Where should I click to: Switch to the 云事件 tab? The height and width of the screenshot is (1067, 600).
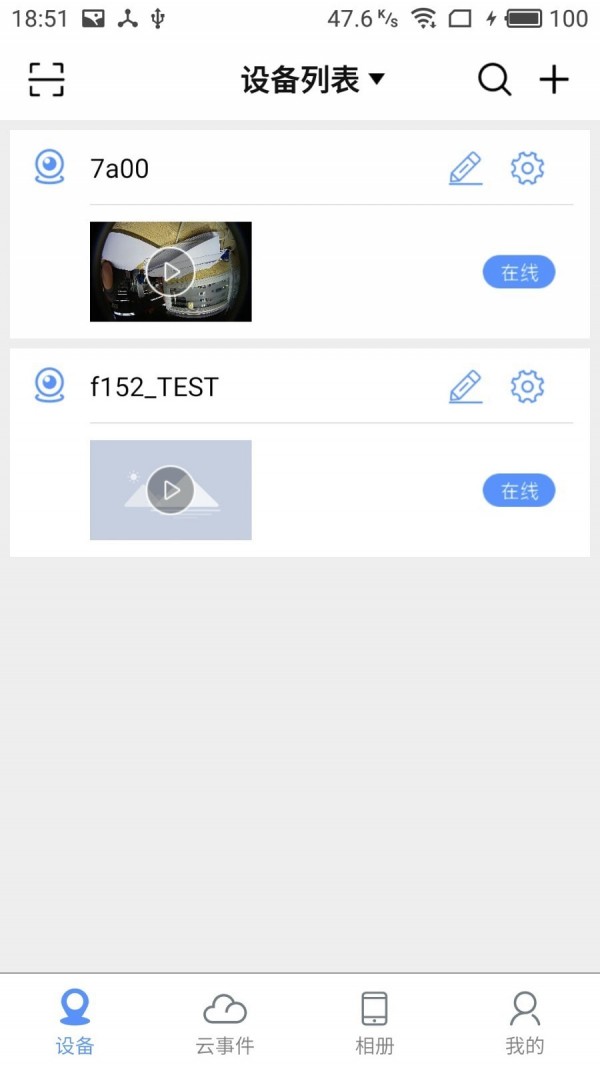225,1022
